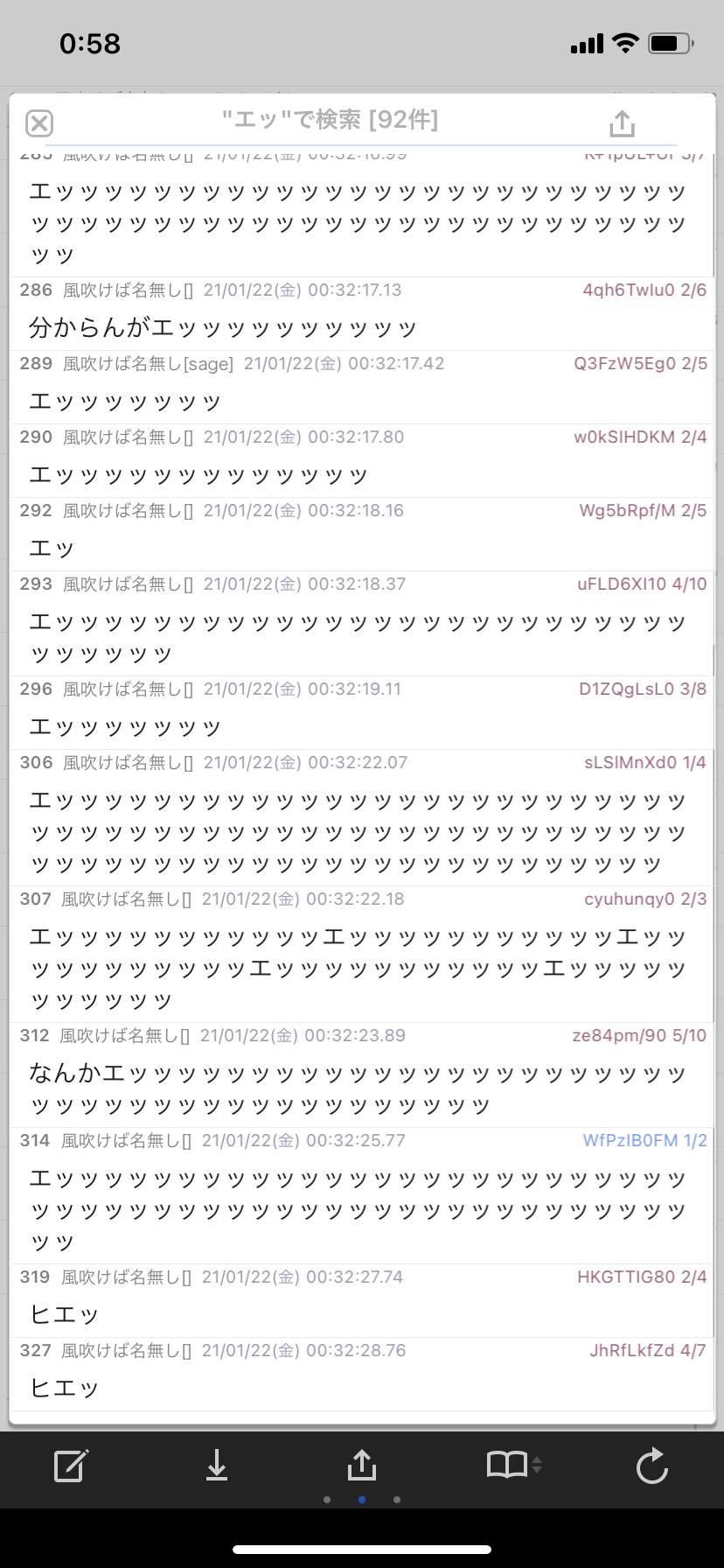724x1568 pixels.
Task: Tap blue poster ID WfPzIB0FM 1/2
Action: pos(644,1140)
